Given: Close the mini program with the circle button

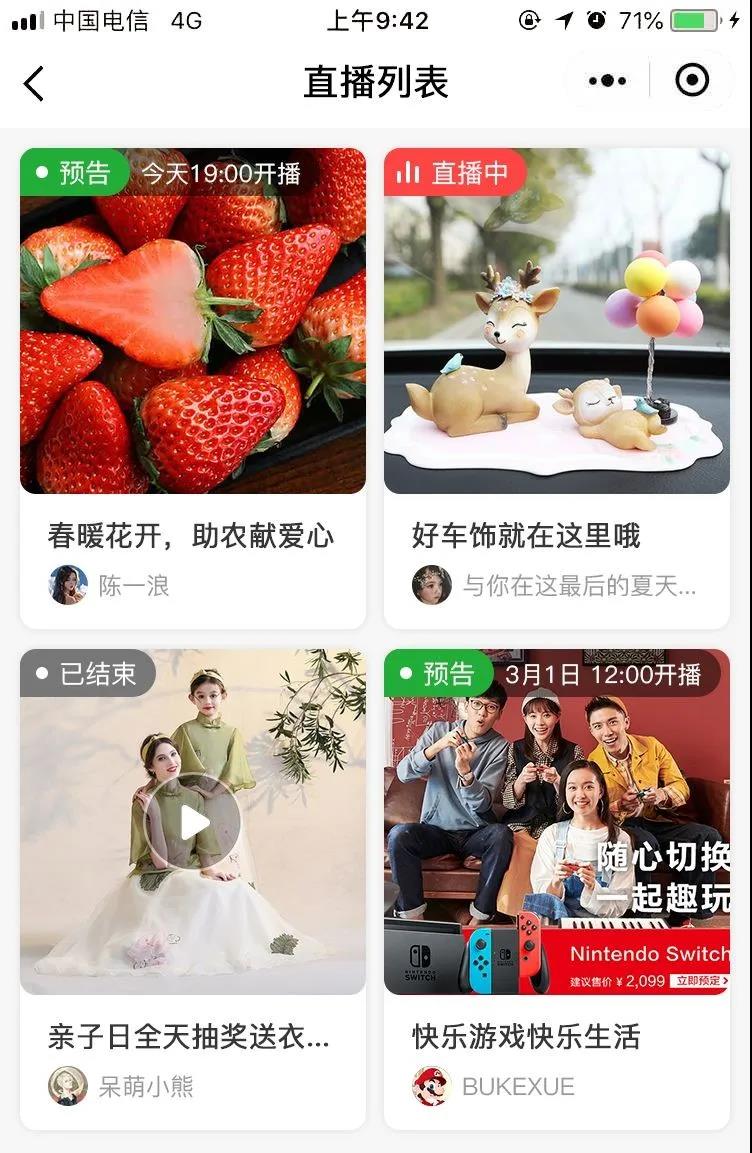Looking at the screenshot, I should (692, 81).
